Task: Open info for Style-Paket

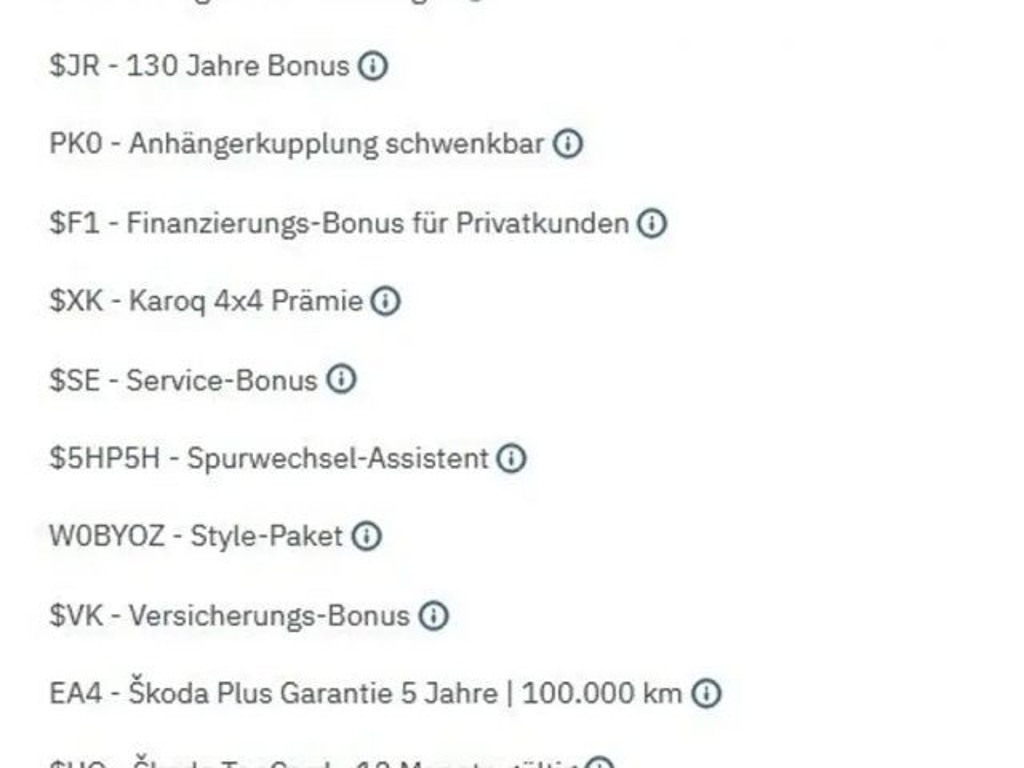Action: click(366, 536)
